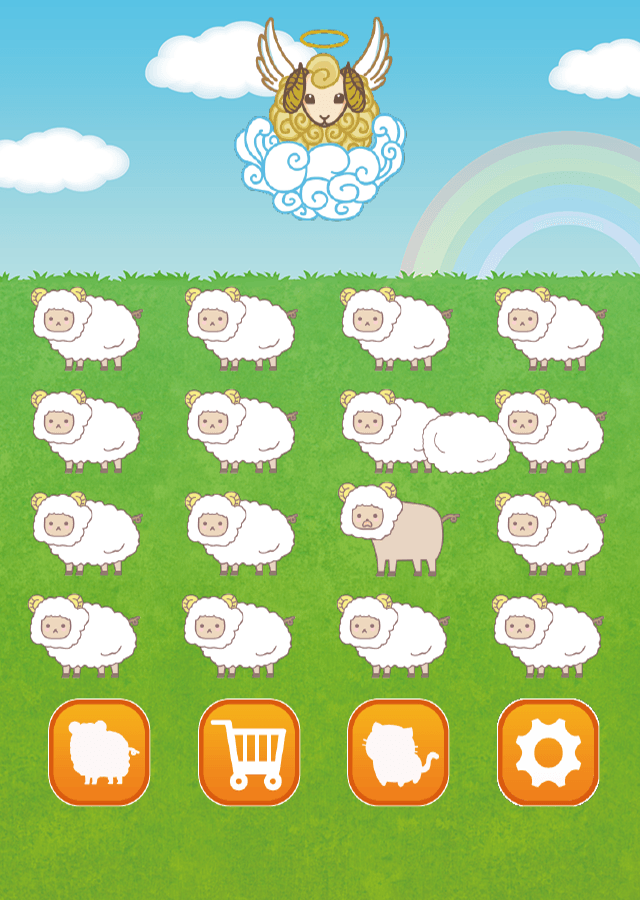Open the shopping cart store
This screenshot has height=900, width=640.
pos(249,752)
